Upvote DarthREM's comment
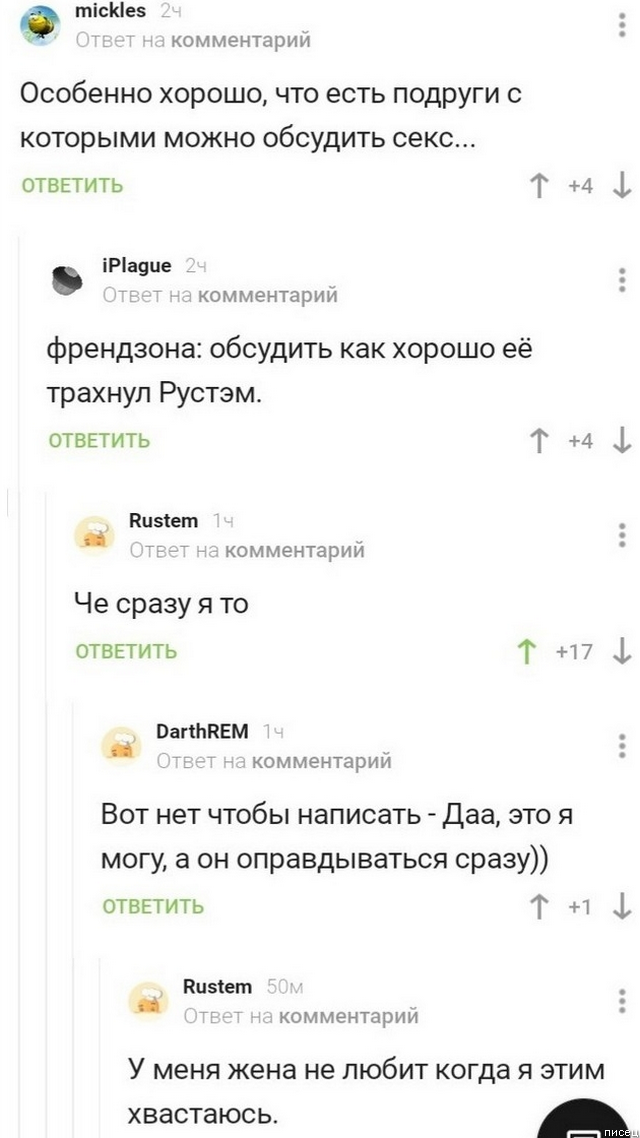 tap(540, 907)
